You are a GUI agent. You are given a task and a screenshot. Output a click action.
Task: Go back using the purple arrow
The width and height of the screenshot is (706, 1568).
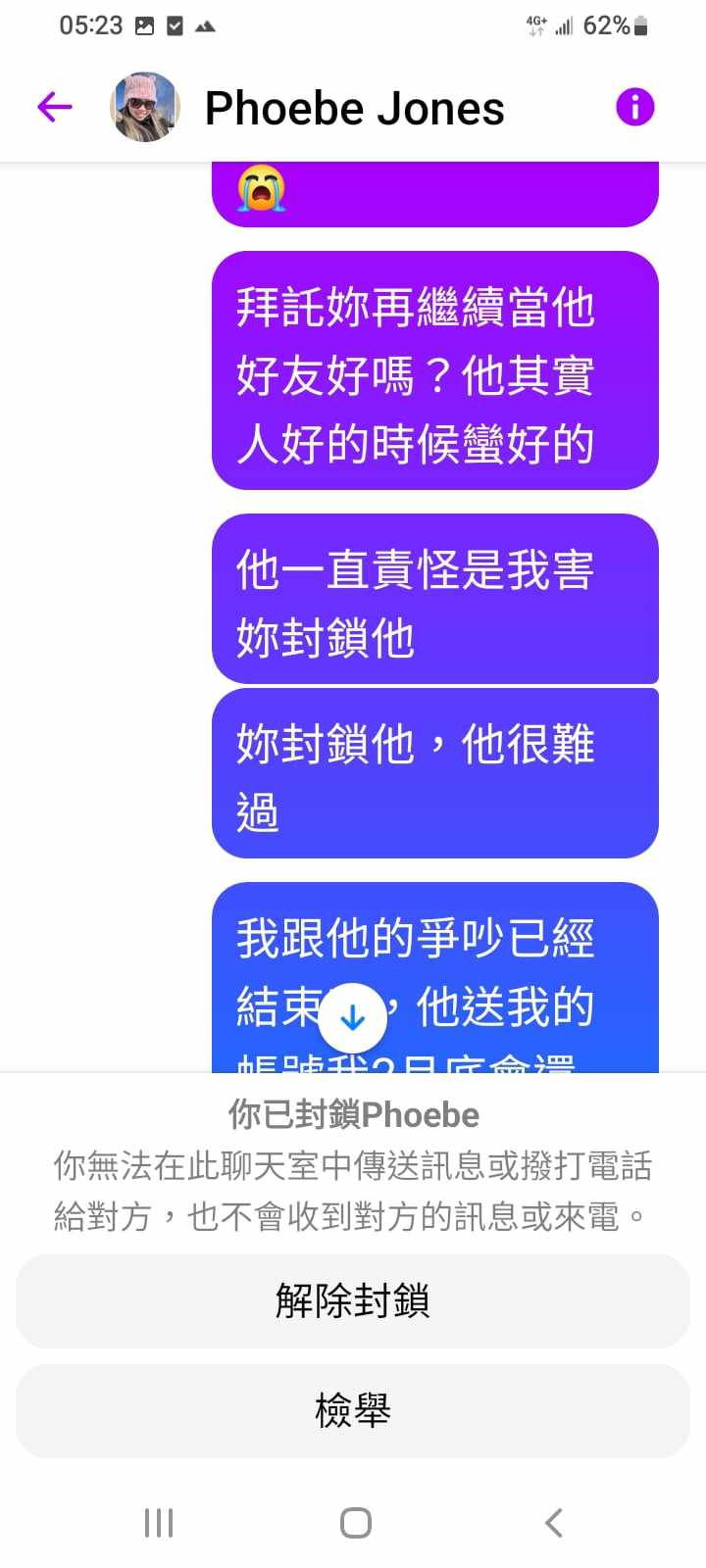pyautogui.click(x=55, y=107)
